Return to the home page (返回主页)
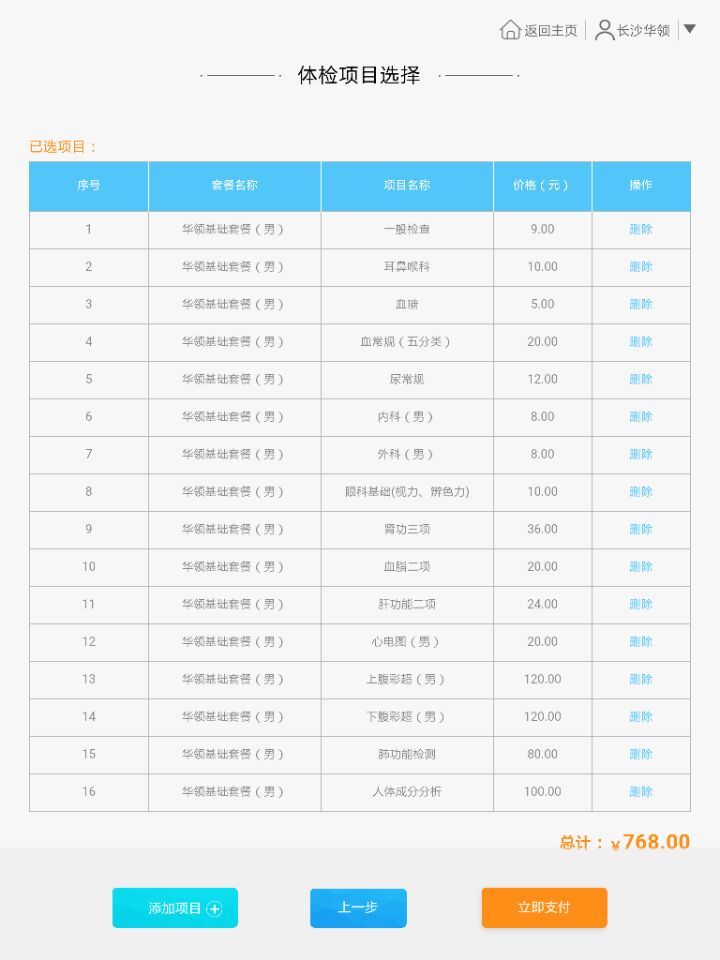This screenshot has height=960, width=720. coord(539,30)
